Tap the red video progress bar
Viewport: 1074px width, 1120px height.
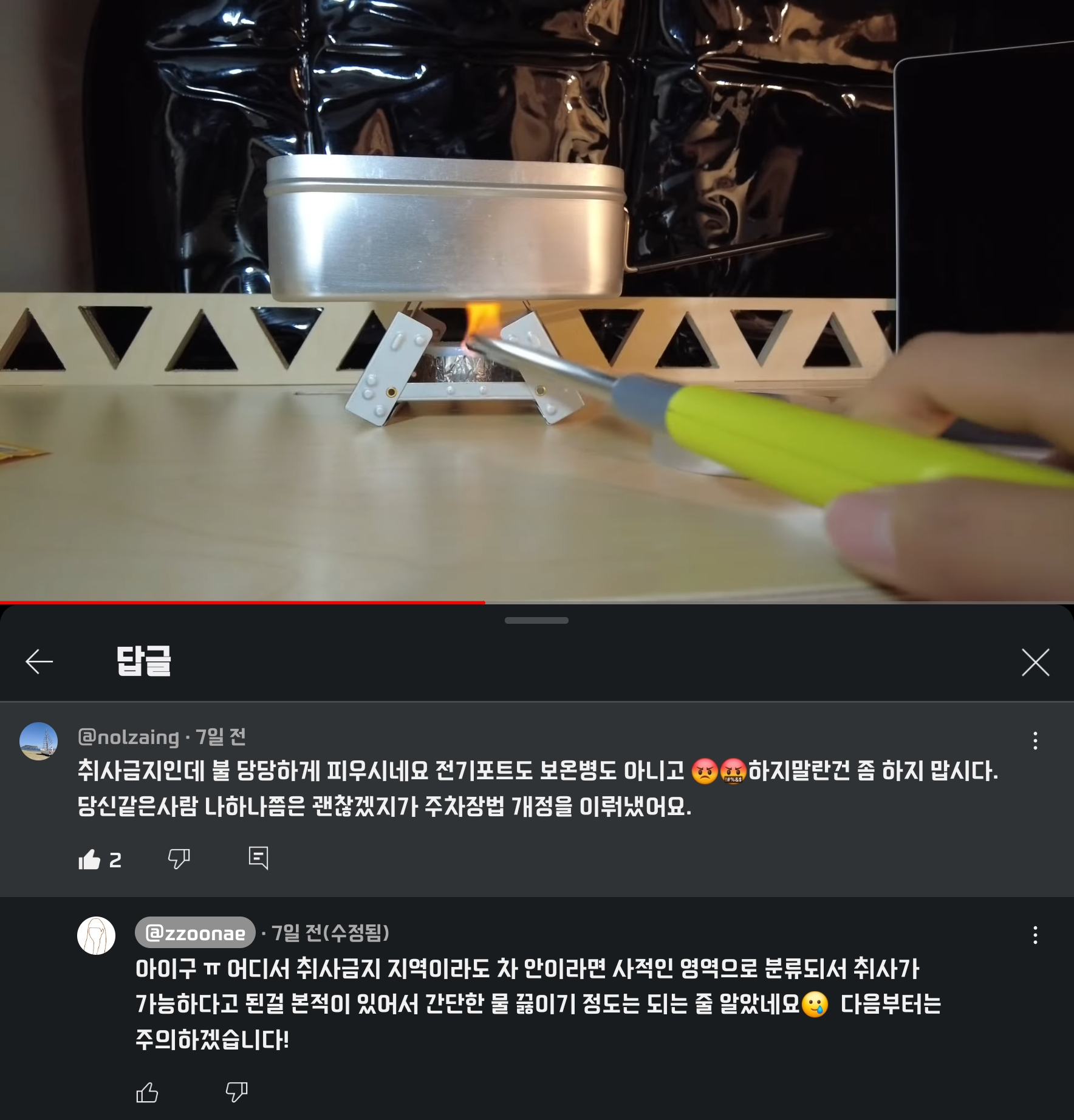(x=243, y=602)
